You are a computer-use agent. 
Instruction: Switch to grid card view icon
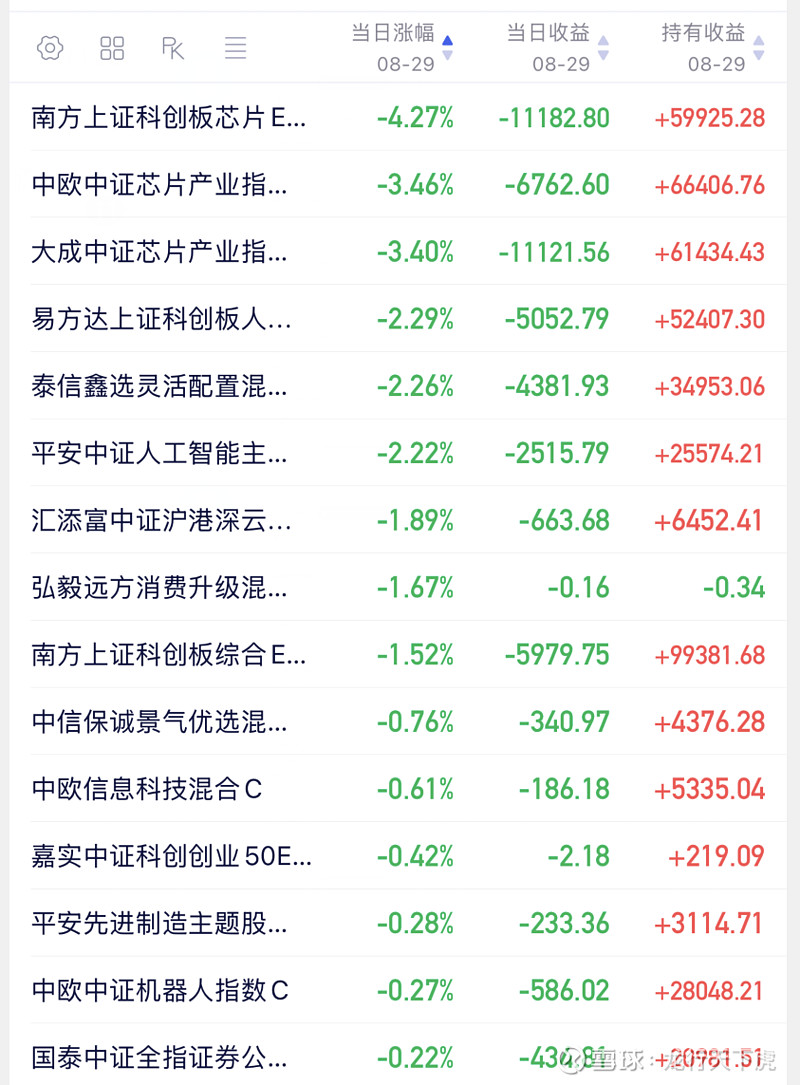pyautogui.click(x=112, y=47)
